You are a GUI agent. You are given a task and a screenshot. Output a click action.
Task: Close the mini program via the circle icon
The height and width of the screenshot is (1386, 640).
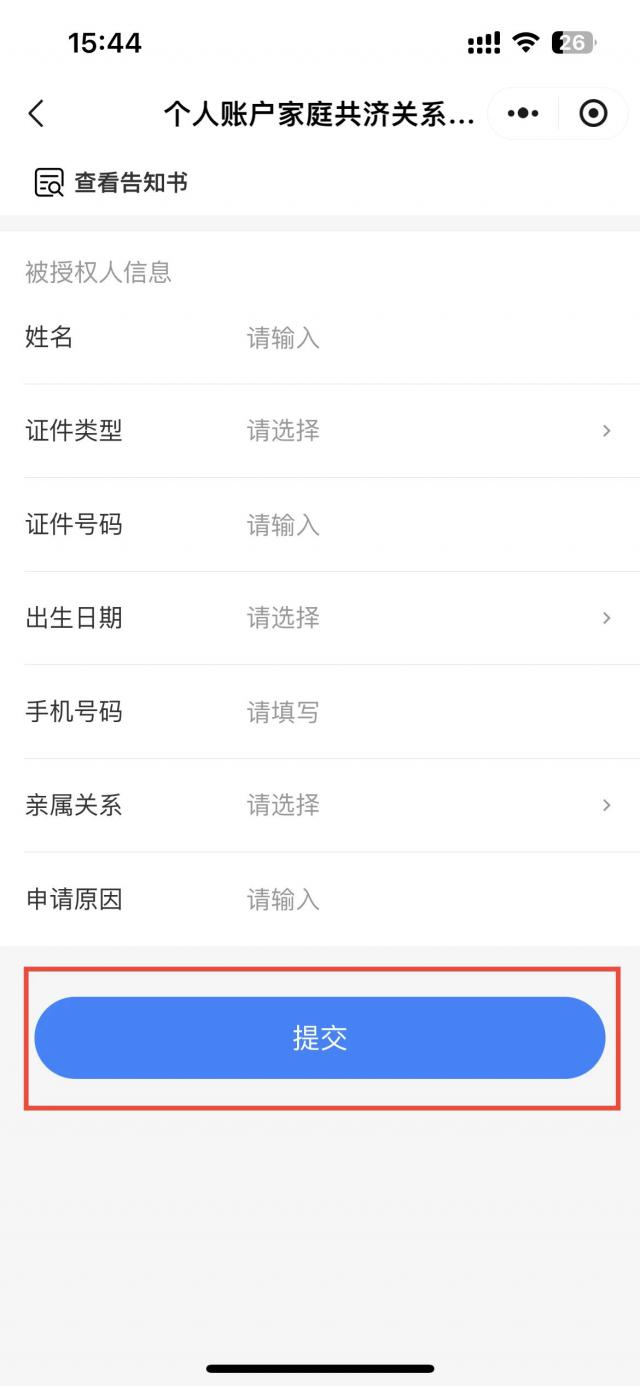click(593, 113)
